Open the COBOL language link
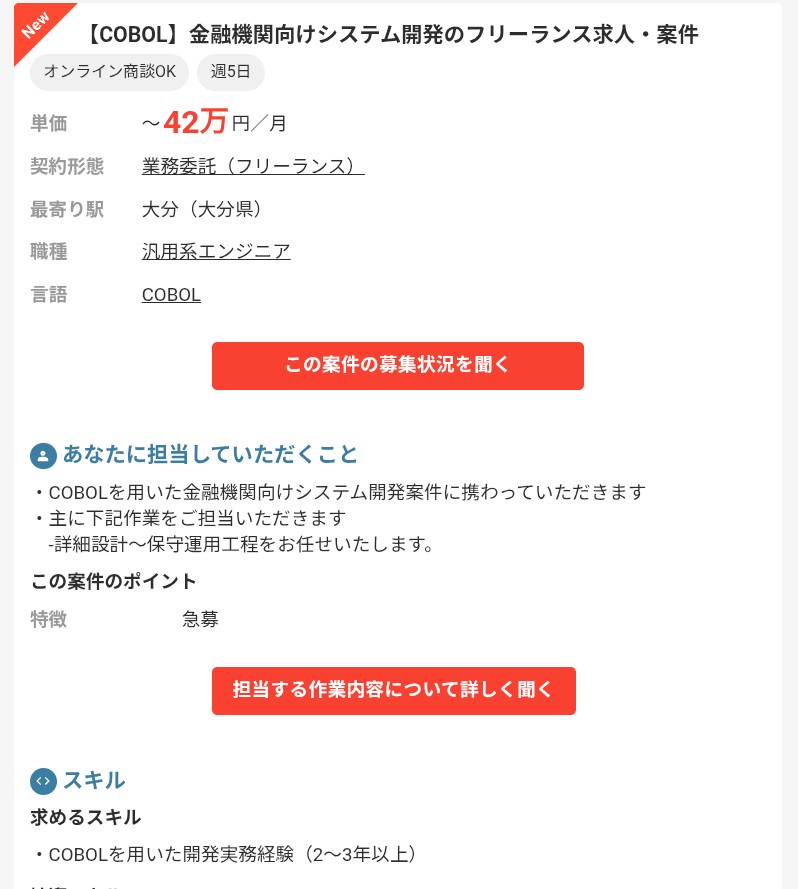The width and height of the screenshot is (798, 889). click(171, 295)
